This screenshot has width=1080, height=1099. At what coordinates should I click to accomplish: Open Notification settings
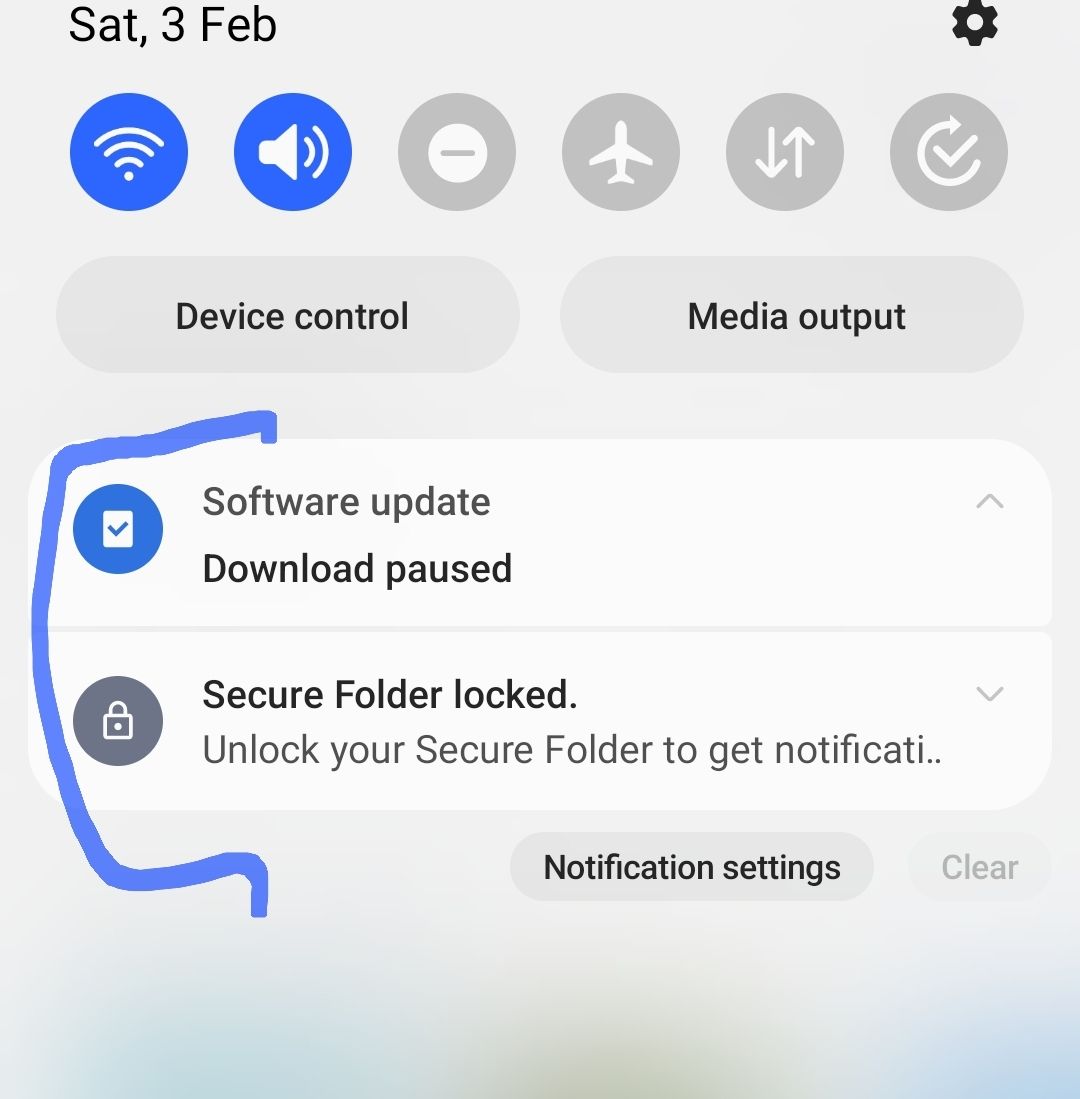tap(691, 867)
